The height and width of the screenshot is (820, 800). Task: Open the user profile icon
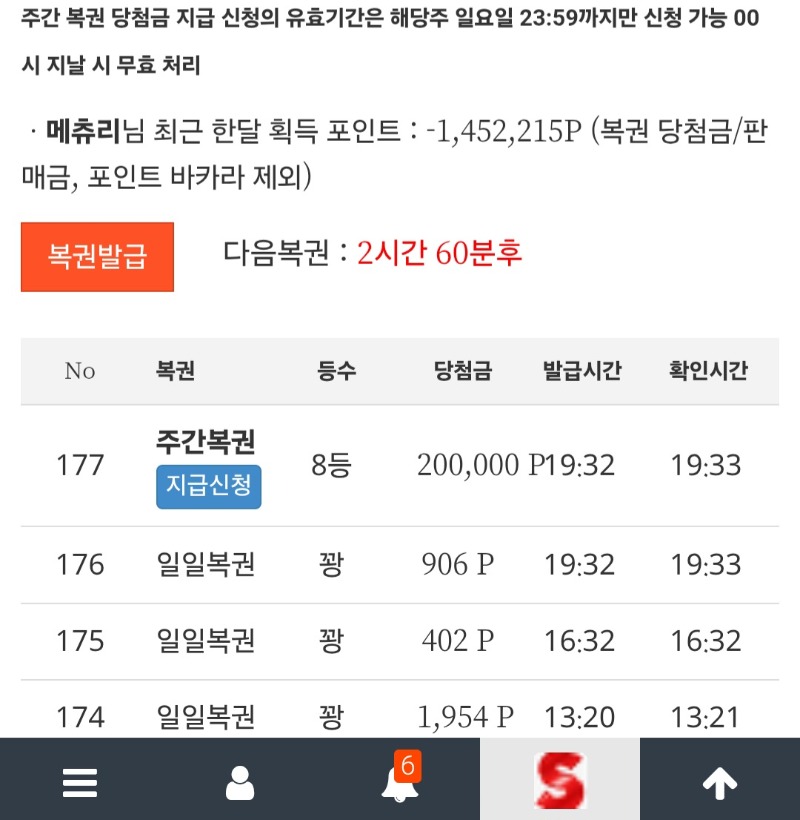[x=240, y=782]
